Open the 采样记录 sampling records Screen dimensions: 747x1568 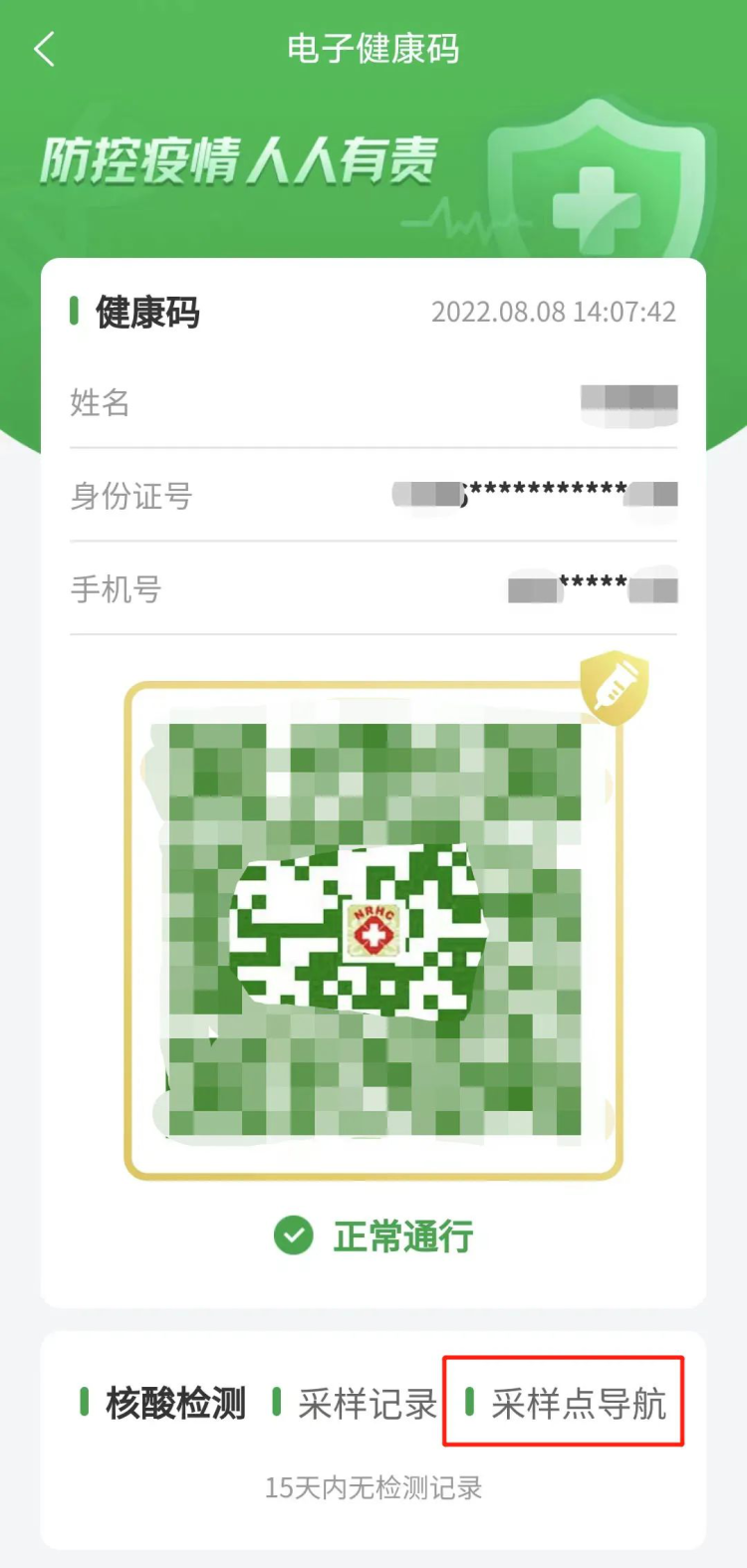[367, 1404]
